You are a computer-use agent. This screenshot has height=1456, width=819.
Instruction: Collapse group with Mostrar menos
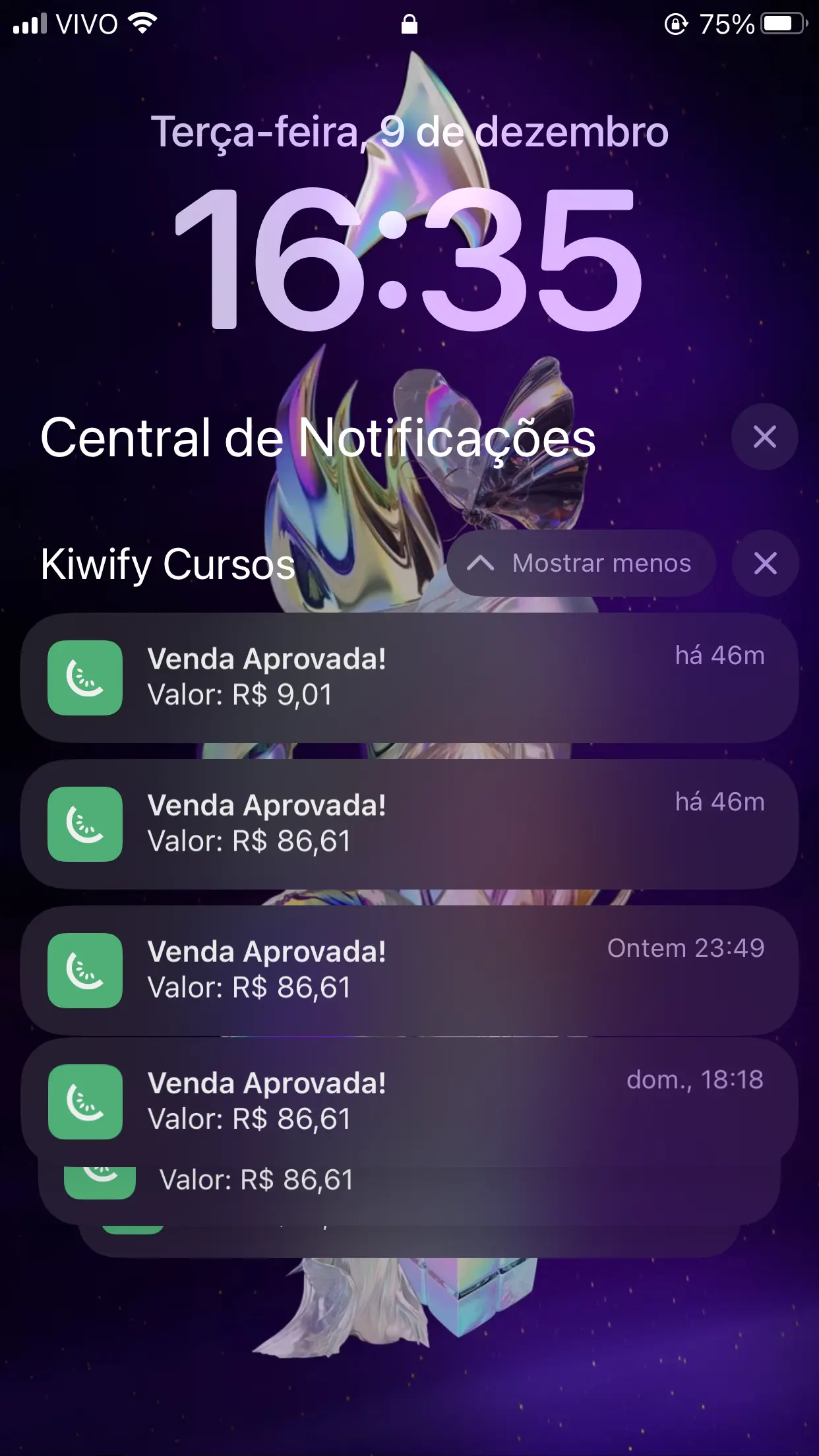pos(581,564)
